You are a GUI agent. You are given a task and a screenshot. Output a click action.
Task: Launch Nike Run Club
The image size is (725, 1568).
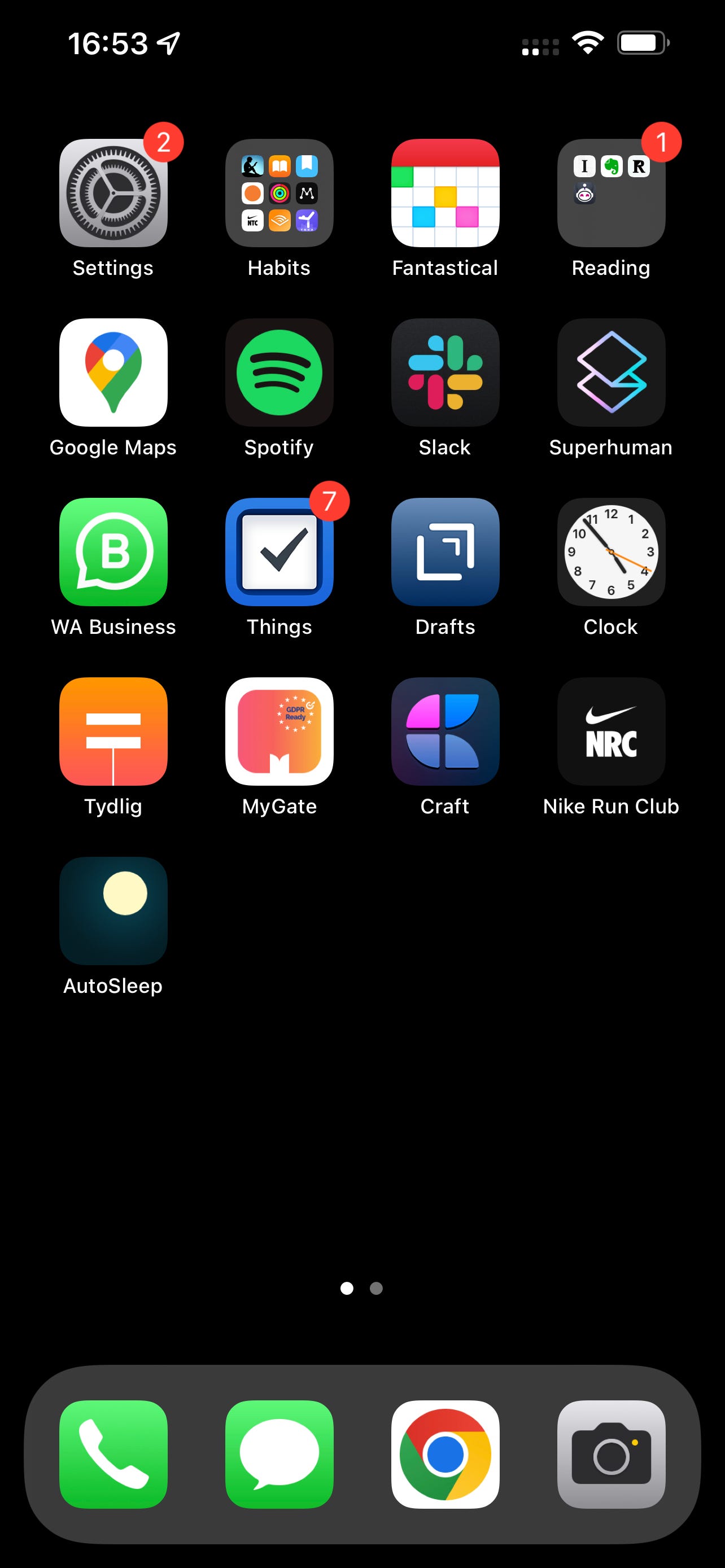pos(610,732)
